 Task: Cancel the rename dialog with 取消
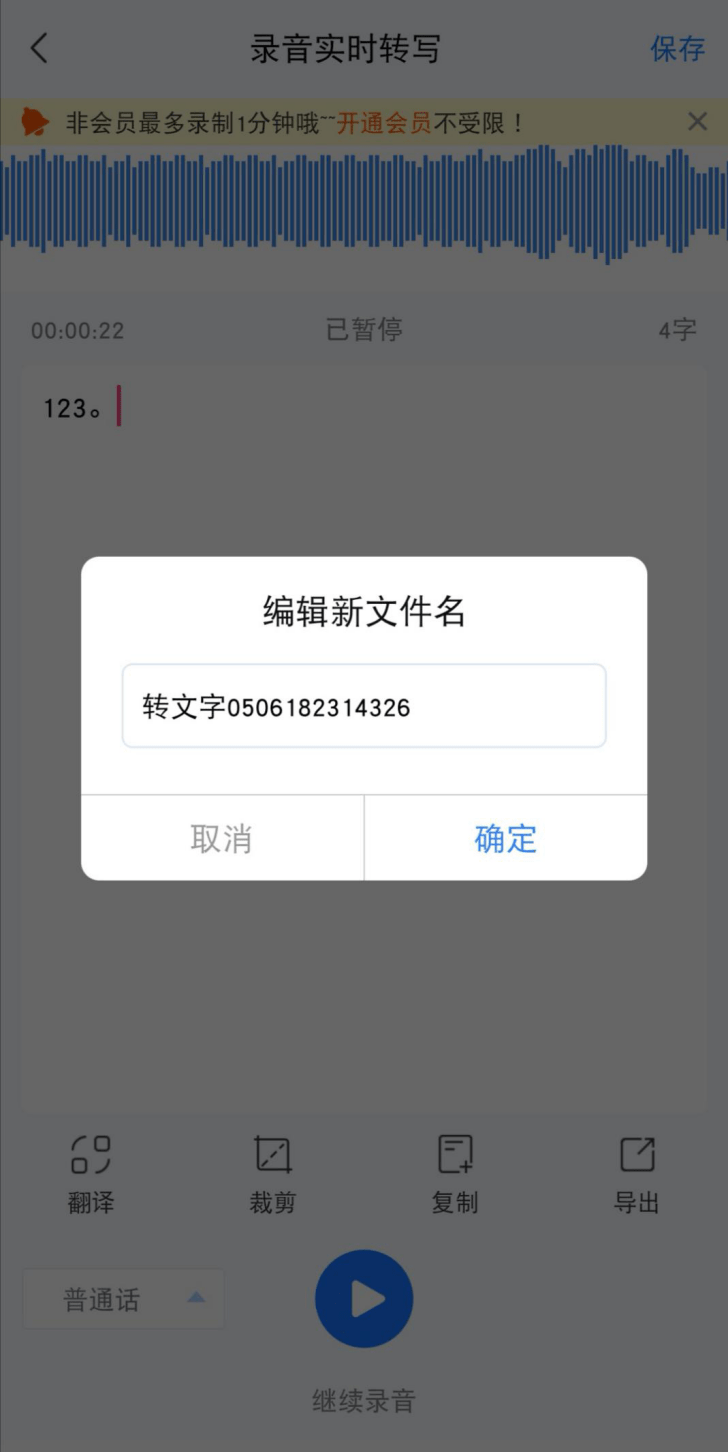[x=222, y=838]
